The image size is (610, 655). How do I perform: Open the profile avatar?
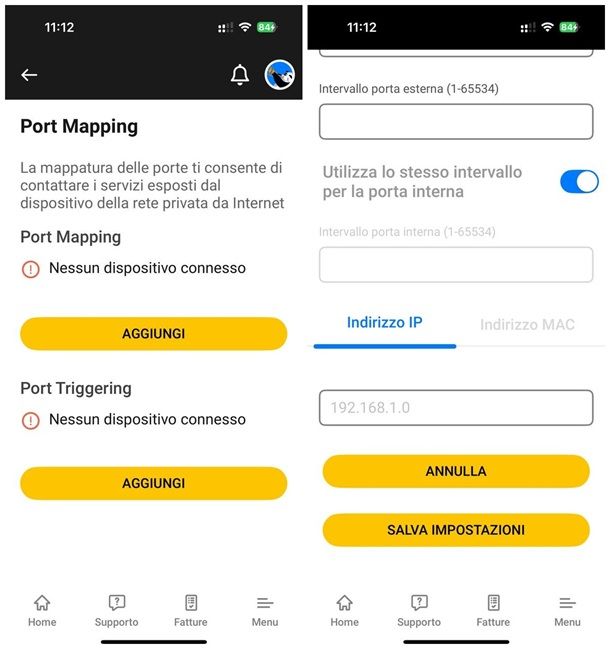(x=279, y=74)
